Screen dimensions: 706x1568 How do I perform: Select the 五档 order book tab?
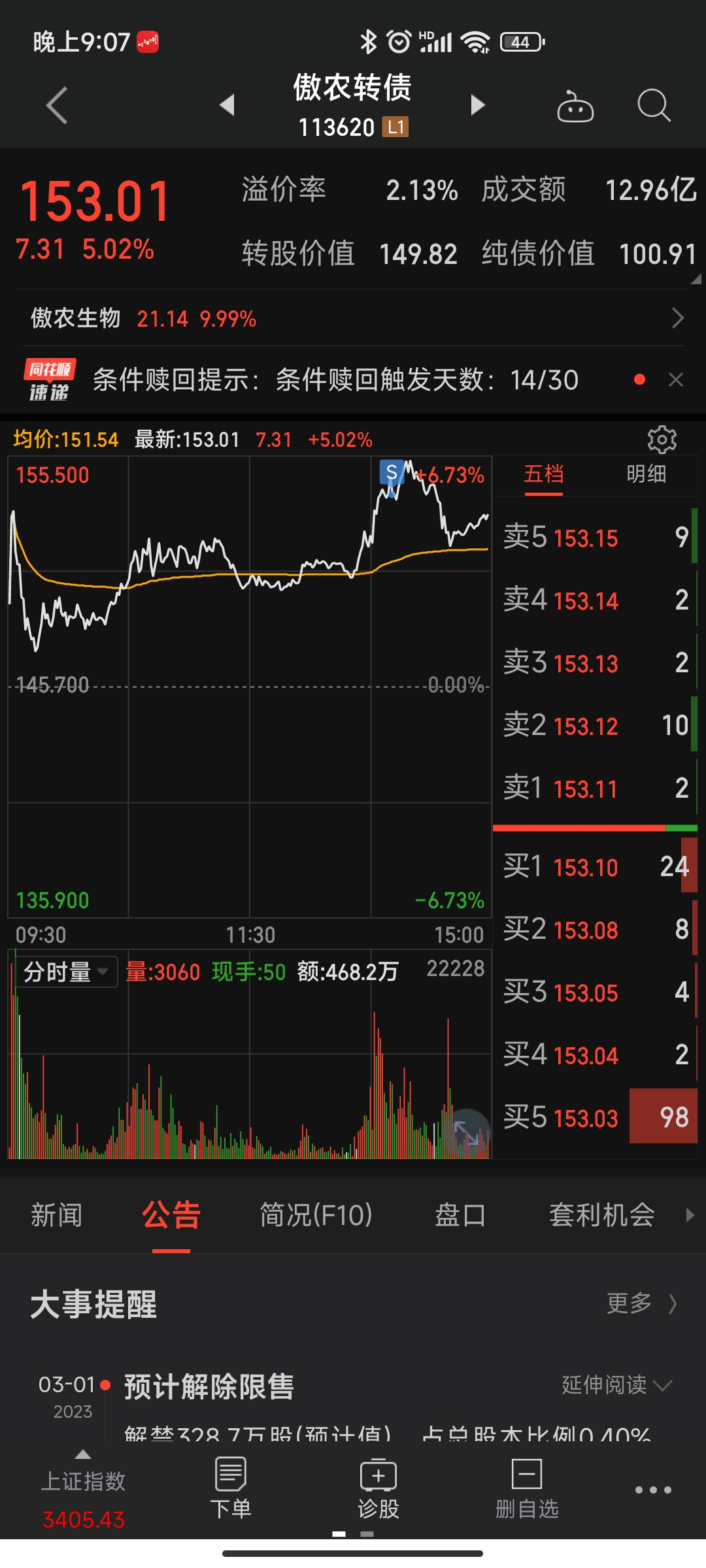[x=543, y=474]
